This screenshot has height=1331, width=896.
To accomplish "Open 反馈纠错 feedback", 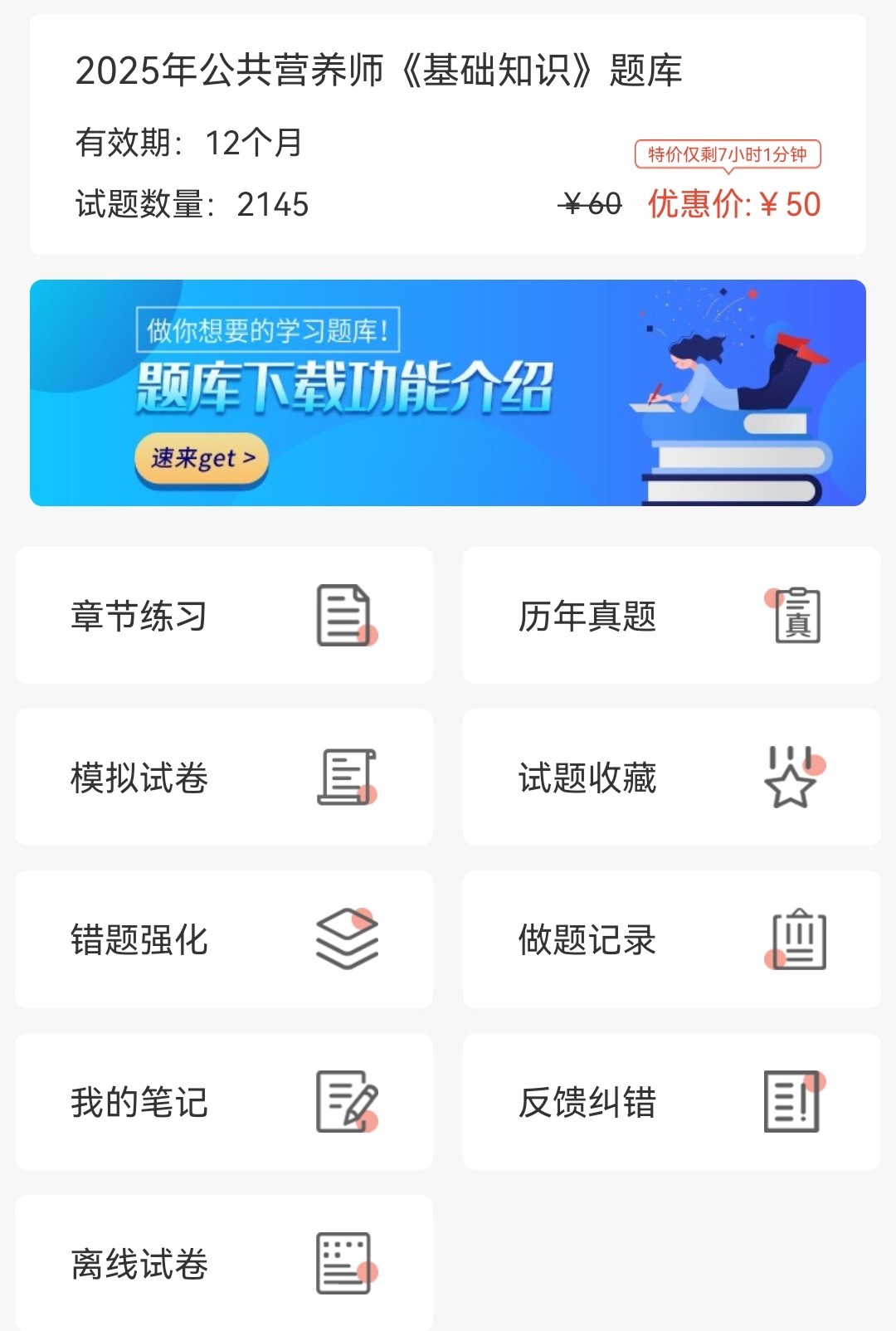I will [x=671, y=1102].
